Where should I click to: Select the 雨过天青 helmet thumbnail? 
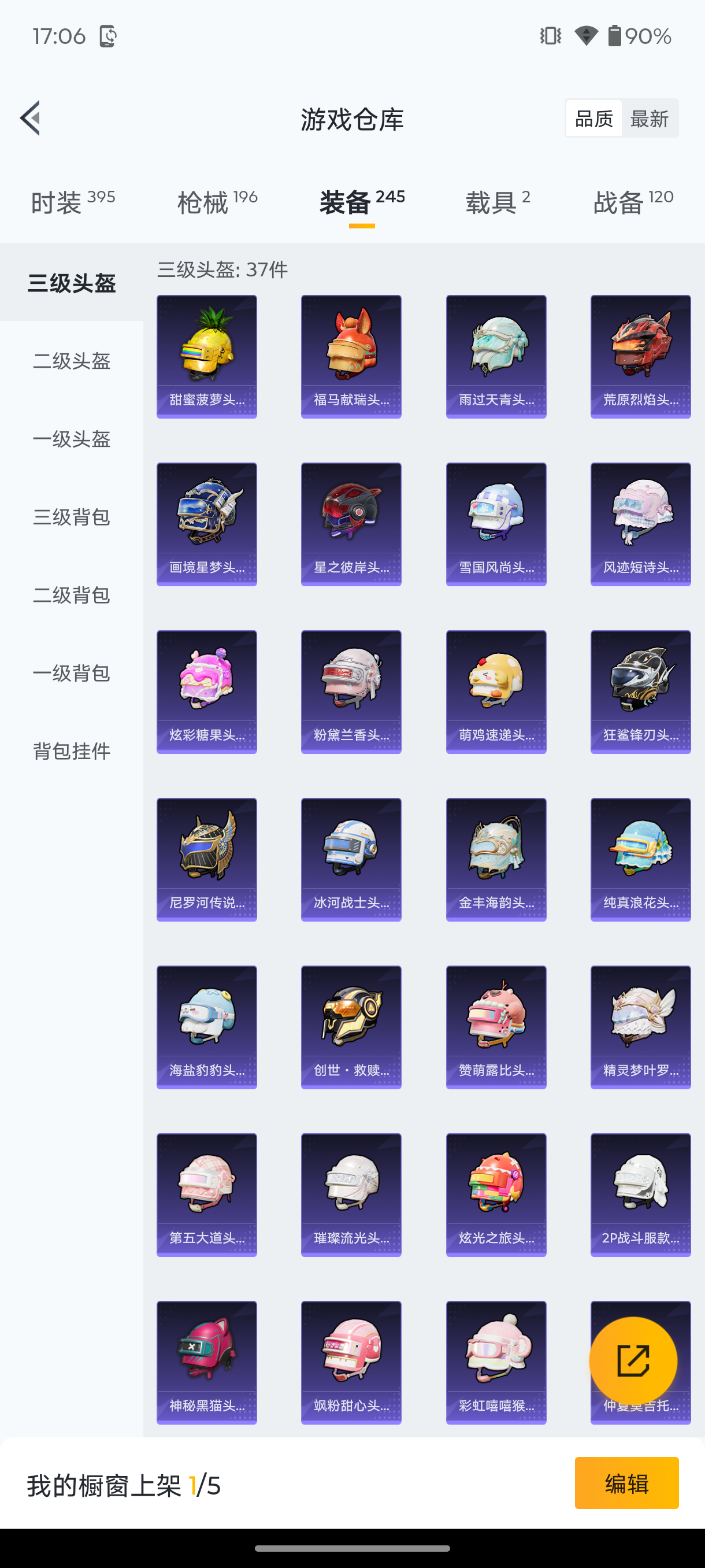tap(496, 356)
